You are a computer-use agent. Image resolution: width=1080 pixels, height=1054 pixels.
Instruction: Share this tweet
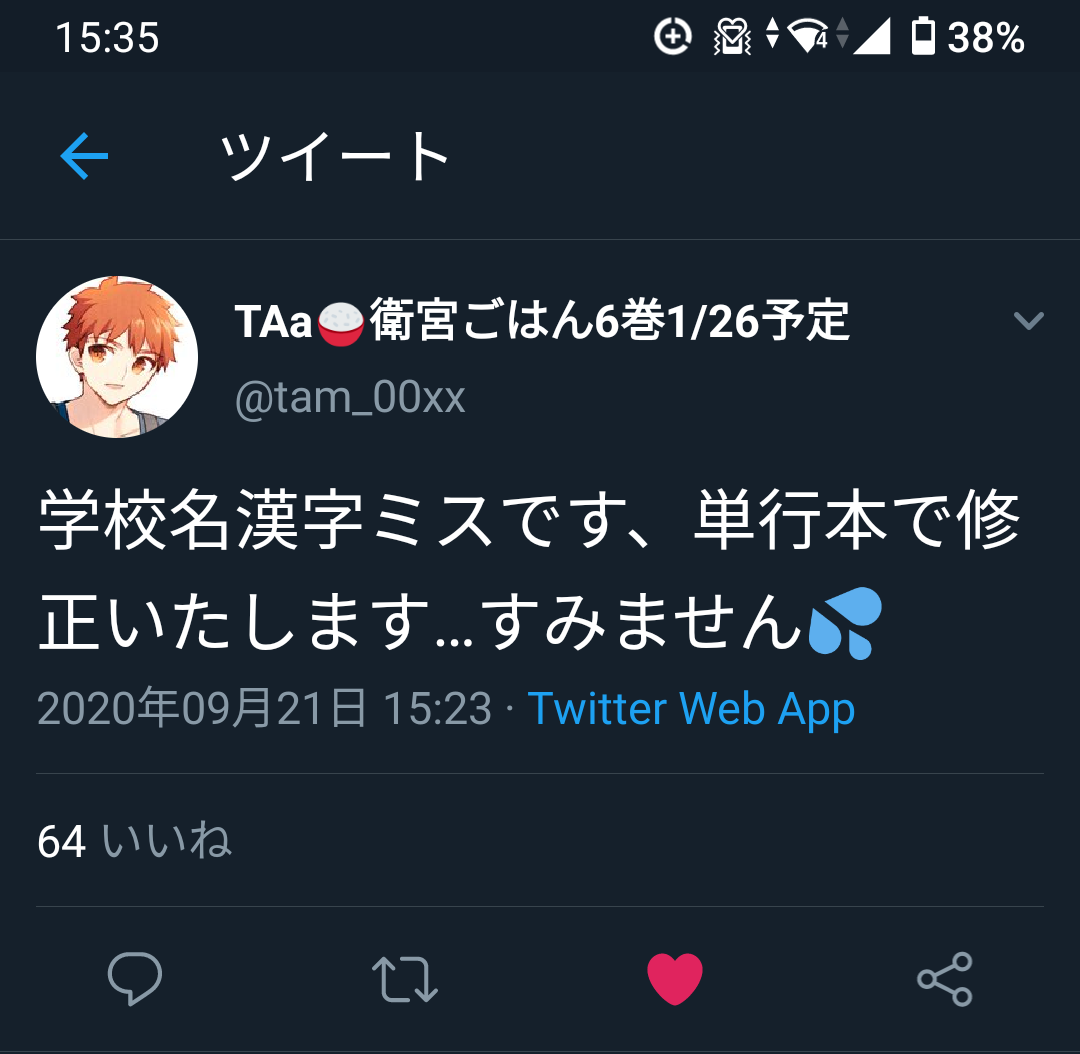click(945, 978)
